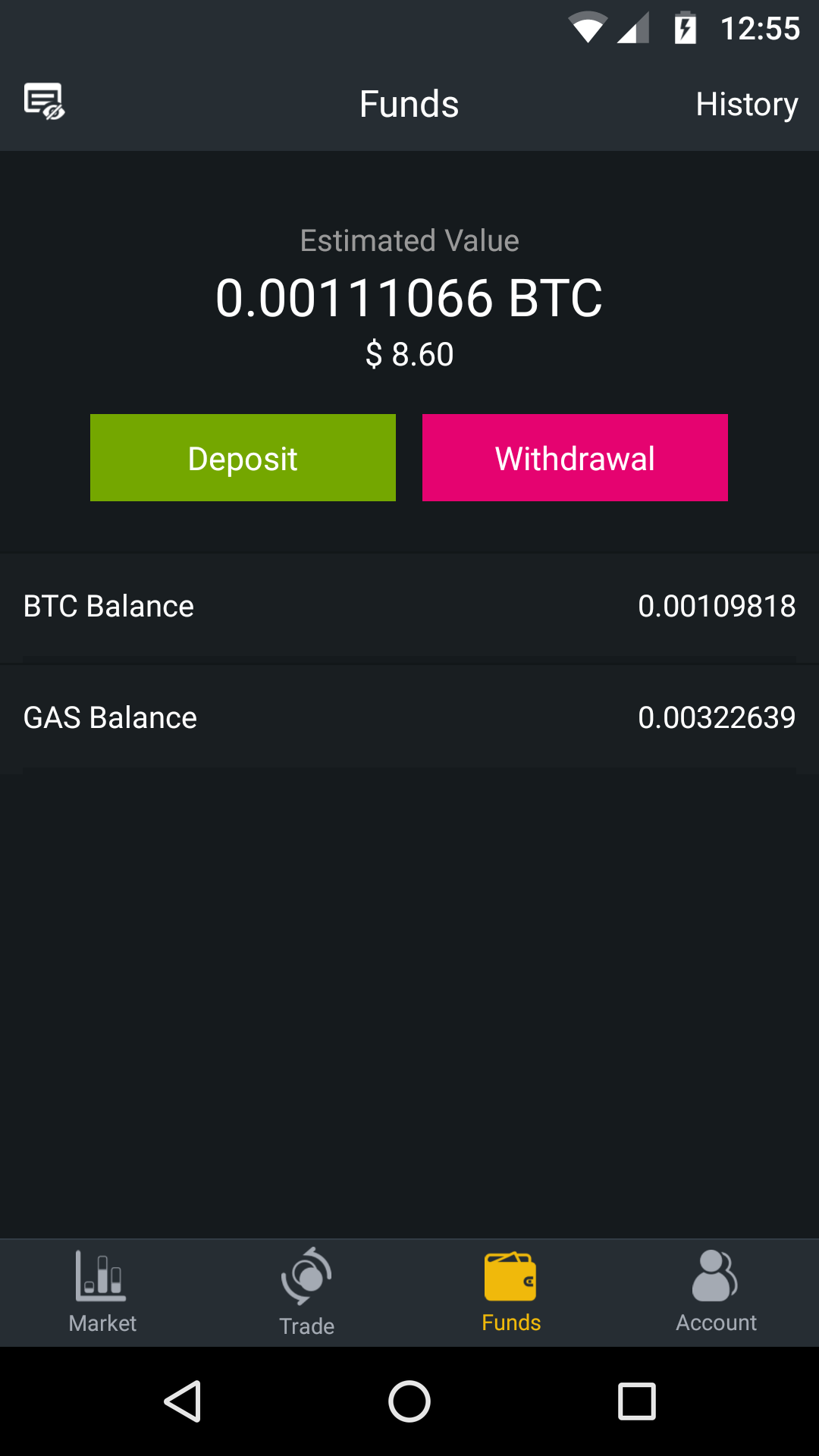Open the BTC Balance row
This screenshot has width=819, height=1456.
409,606
